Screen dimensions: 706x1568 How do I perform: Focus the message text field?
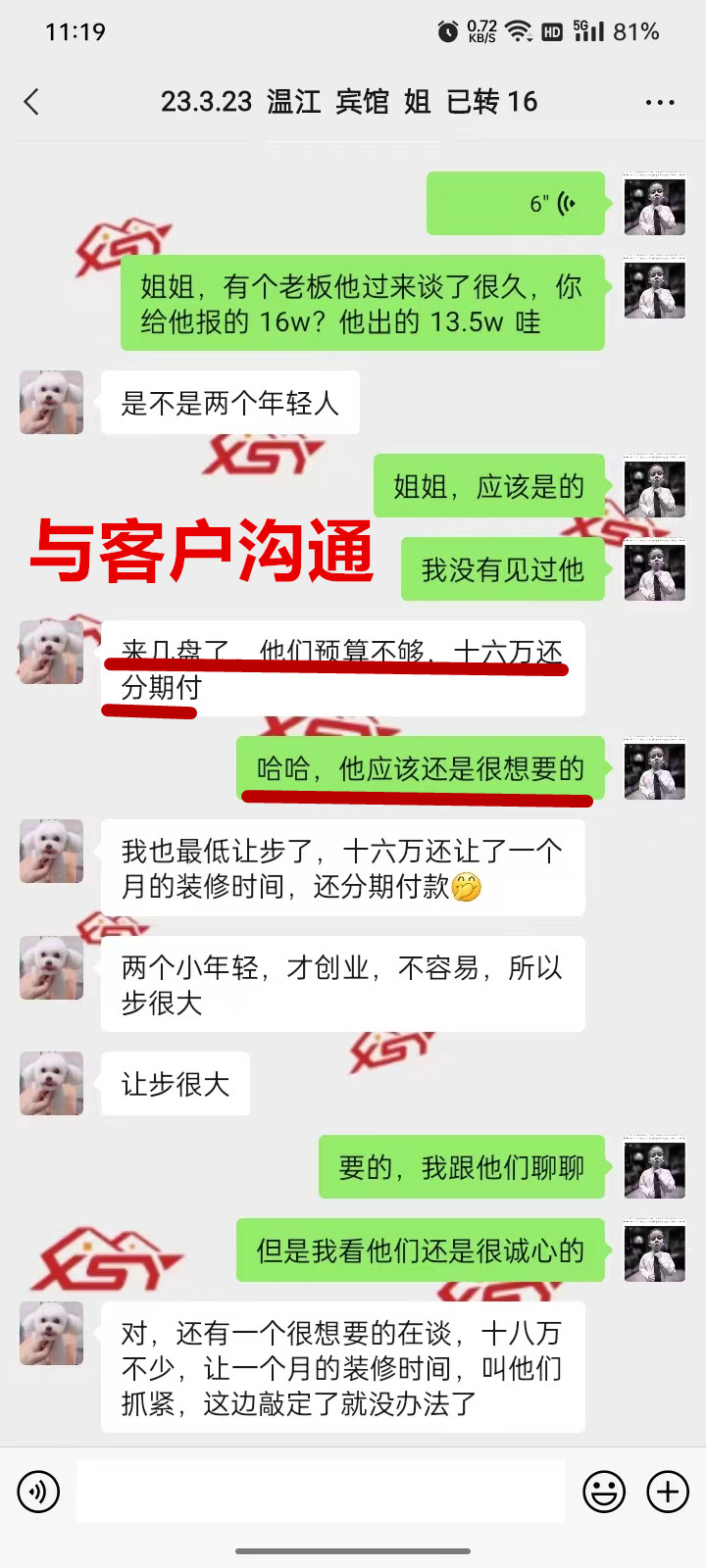point(321,1492)
